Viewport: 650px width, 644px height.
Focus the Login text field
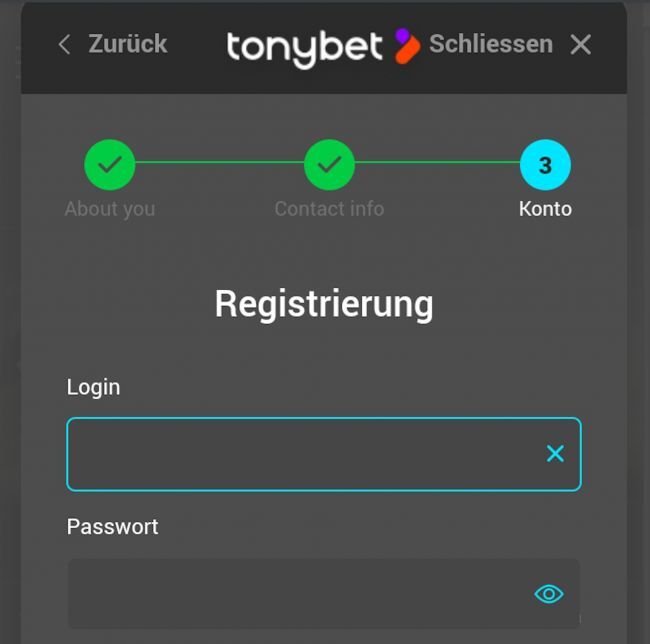[x=300, y=454]
